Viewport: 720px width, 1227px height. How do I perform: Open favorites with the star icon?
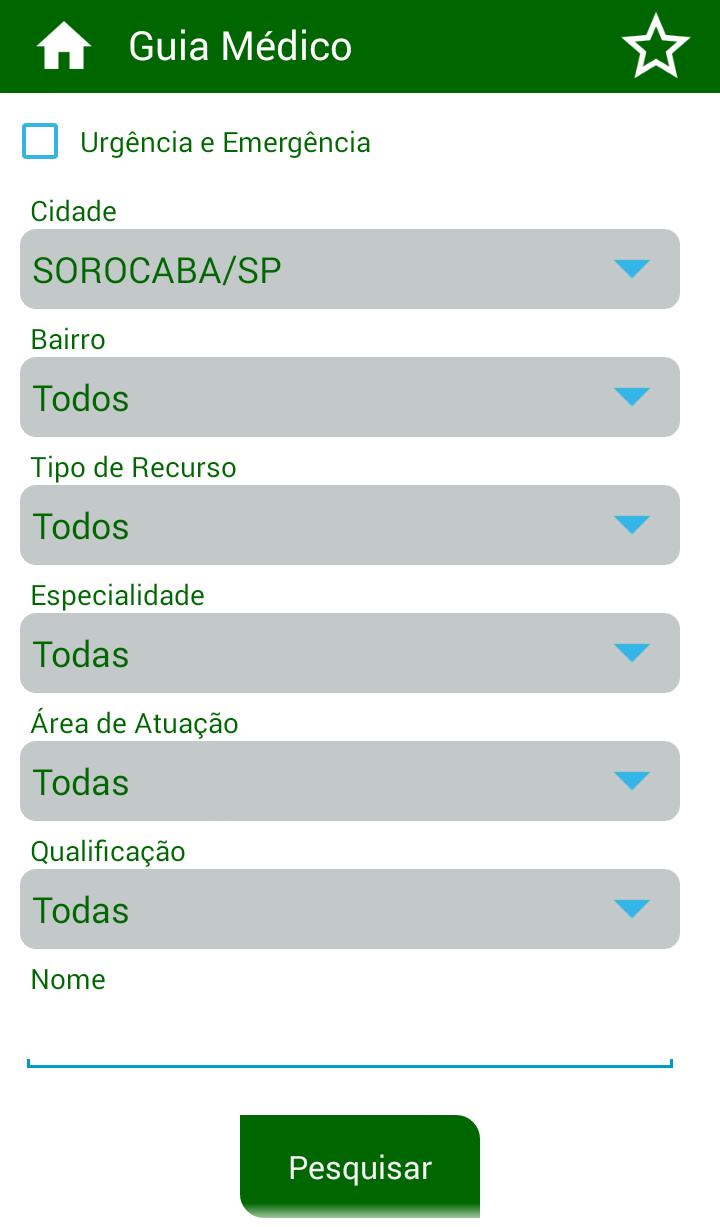click(656, 46)
